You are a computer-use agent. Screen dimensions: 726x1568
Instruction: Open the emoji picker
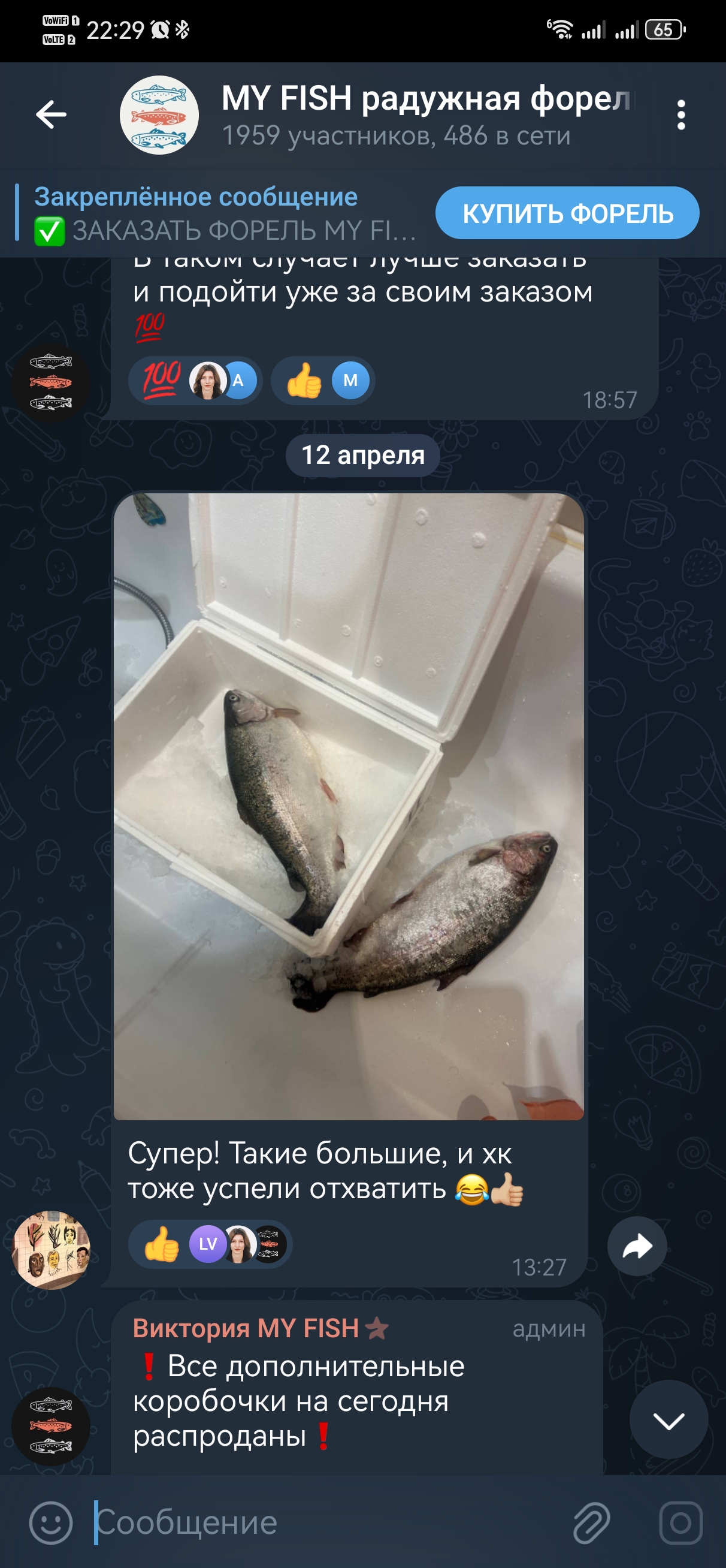(x=50, y=1522)
